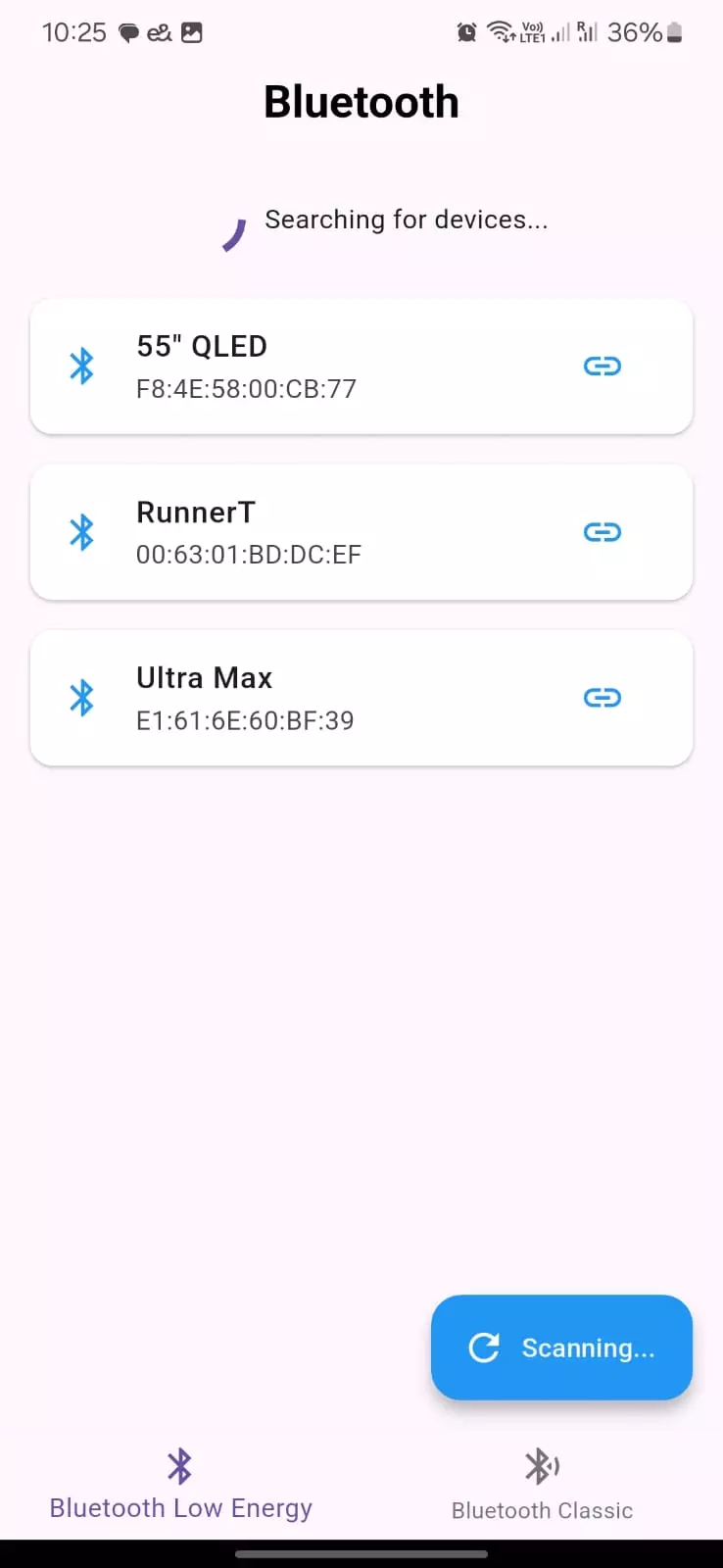Click the alarm clock icon in the status bar
Image resolution: width=723 pixels, height=1568 pixels.
coord(466,32)
